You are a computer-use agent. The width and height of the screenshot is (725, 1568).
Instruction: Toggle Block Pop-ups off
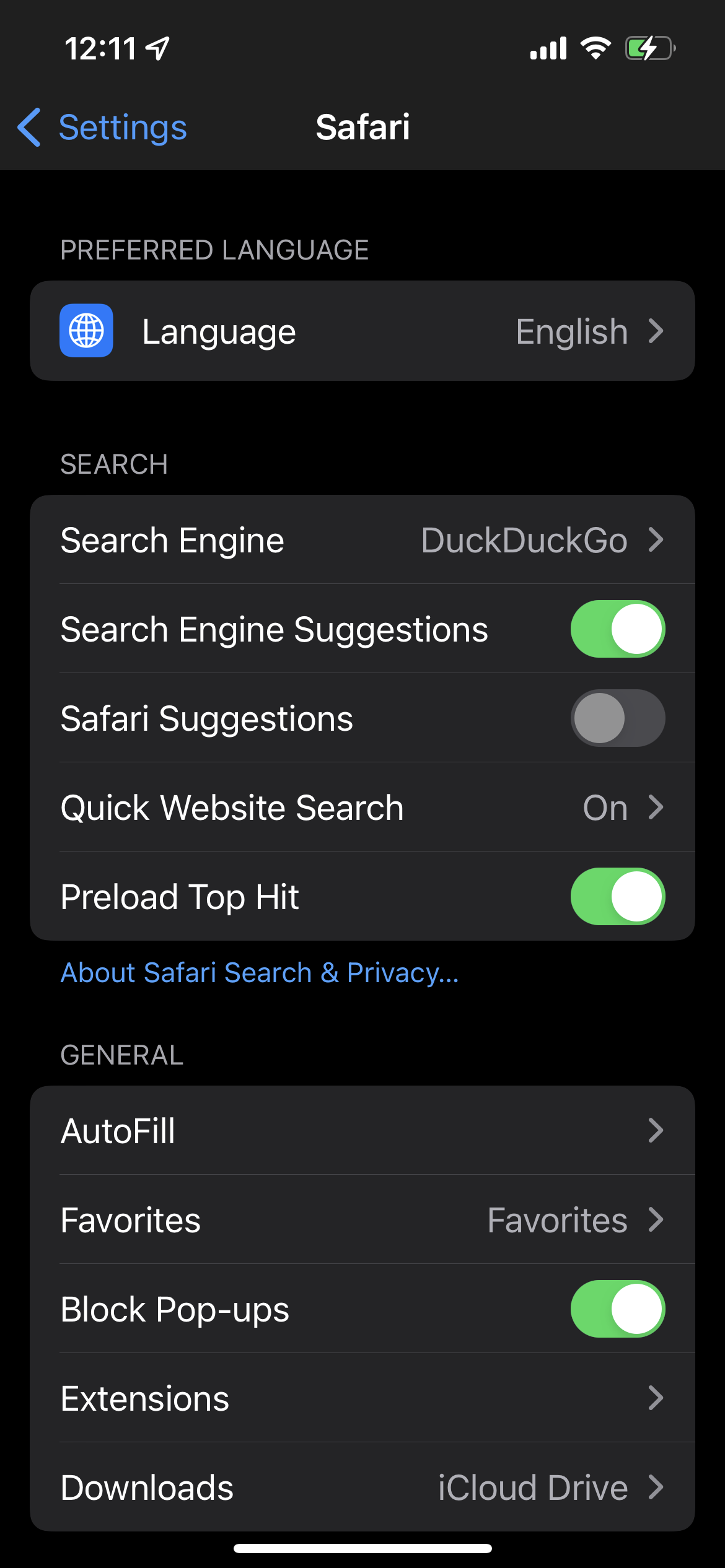click(617, 1309)
